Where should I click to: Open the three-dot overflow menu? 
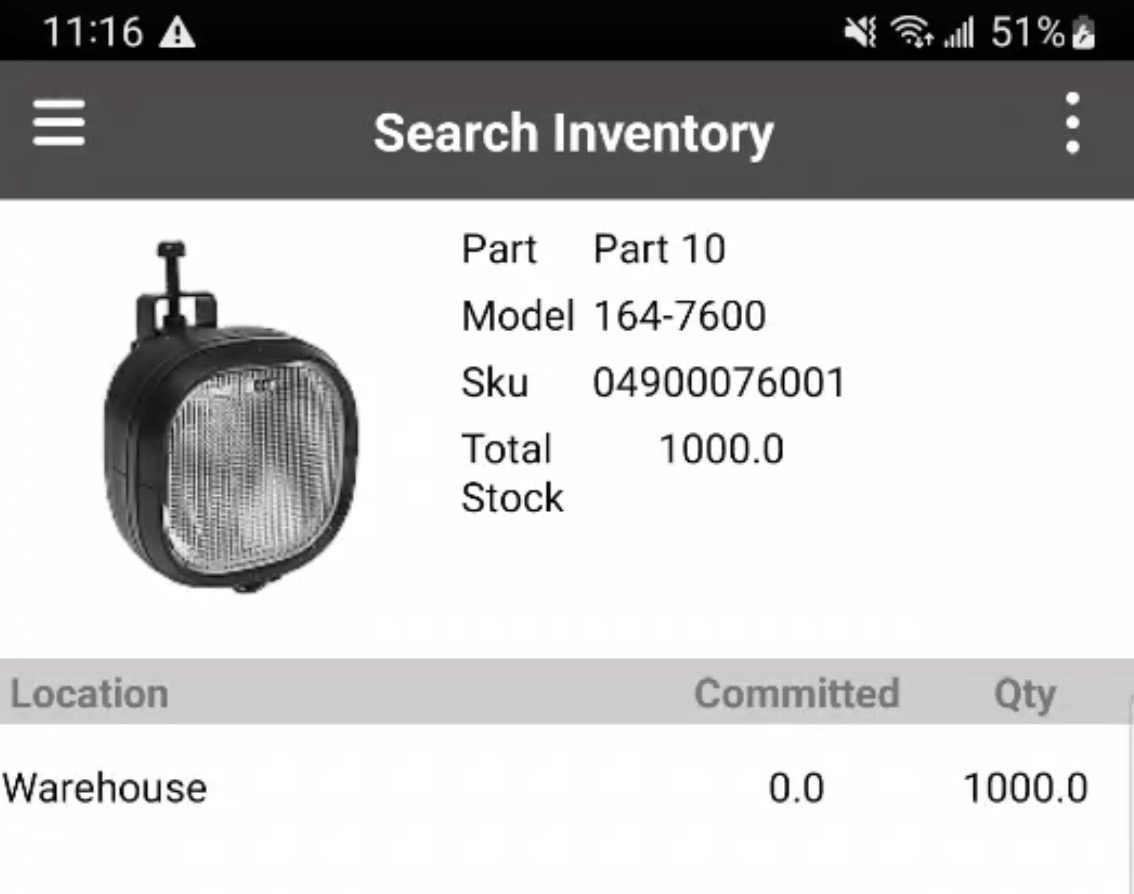click(1072, 125)
